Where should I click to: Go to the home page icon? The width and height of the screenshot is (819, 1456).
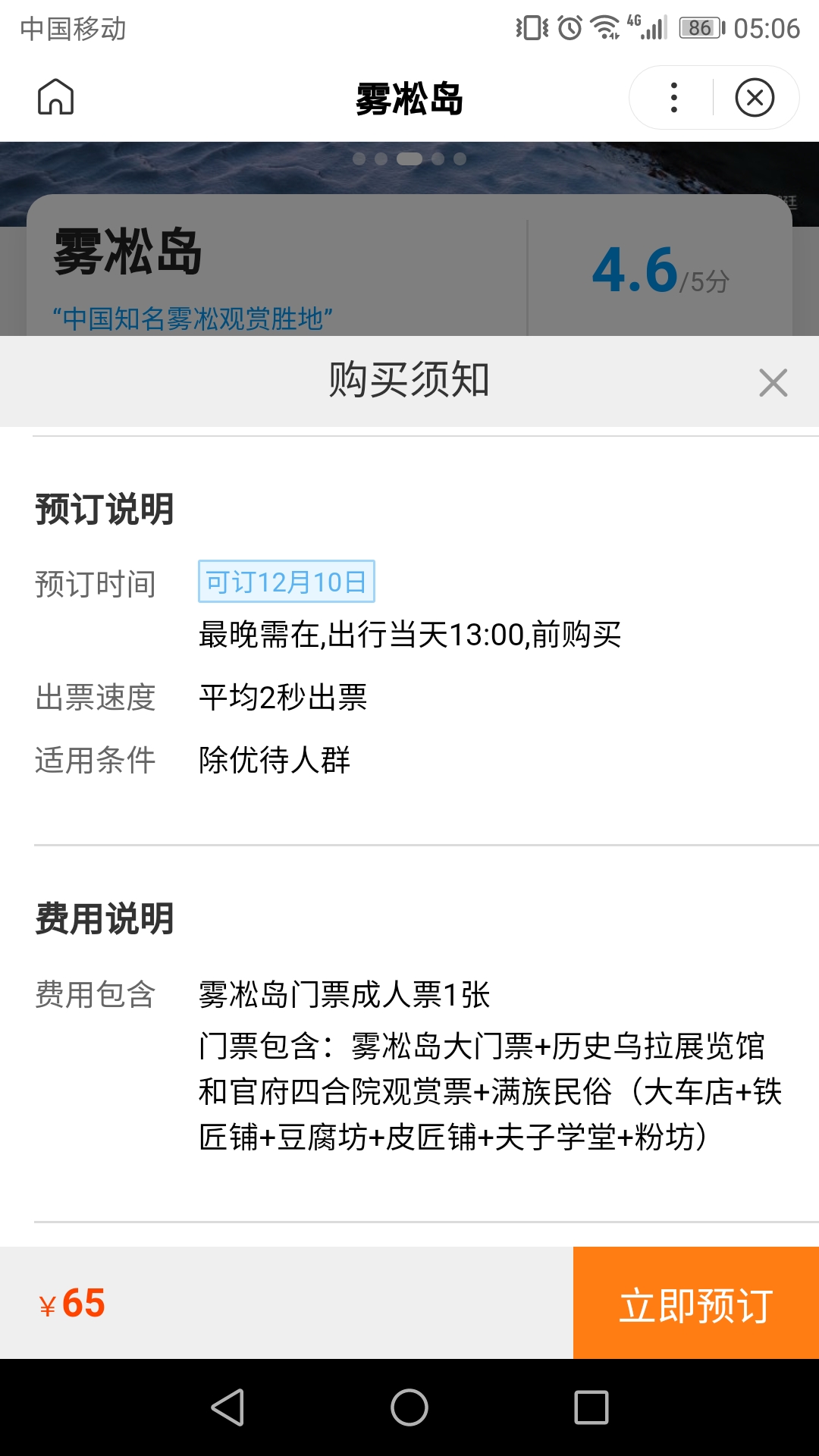click(56, 97)
